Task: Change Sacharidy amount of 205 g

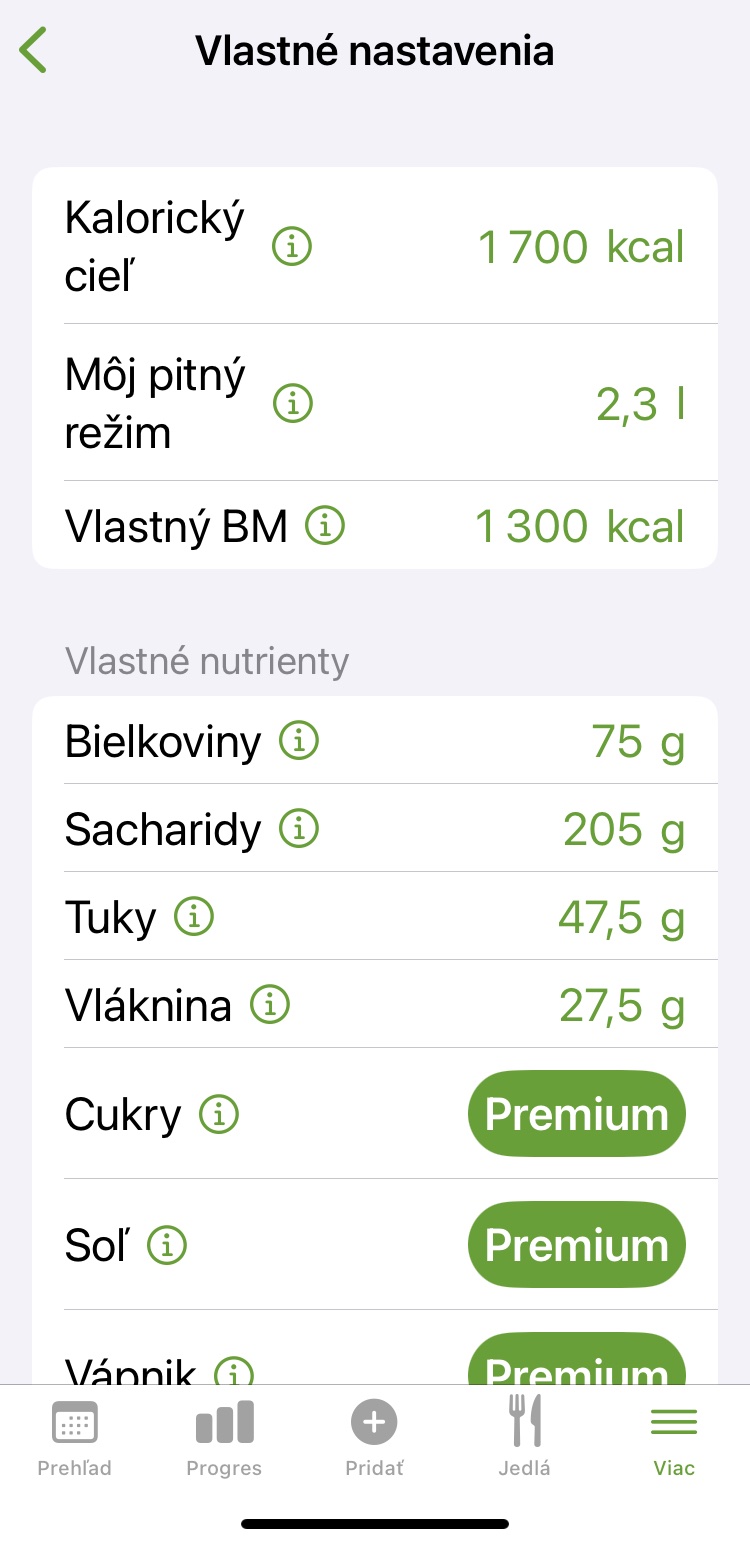Action: (x=623, y=829)
